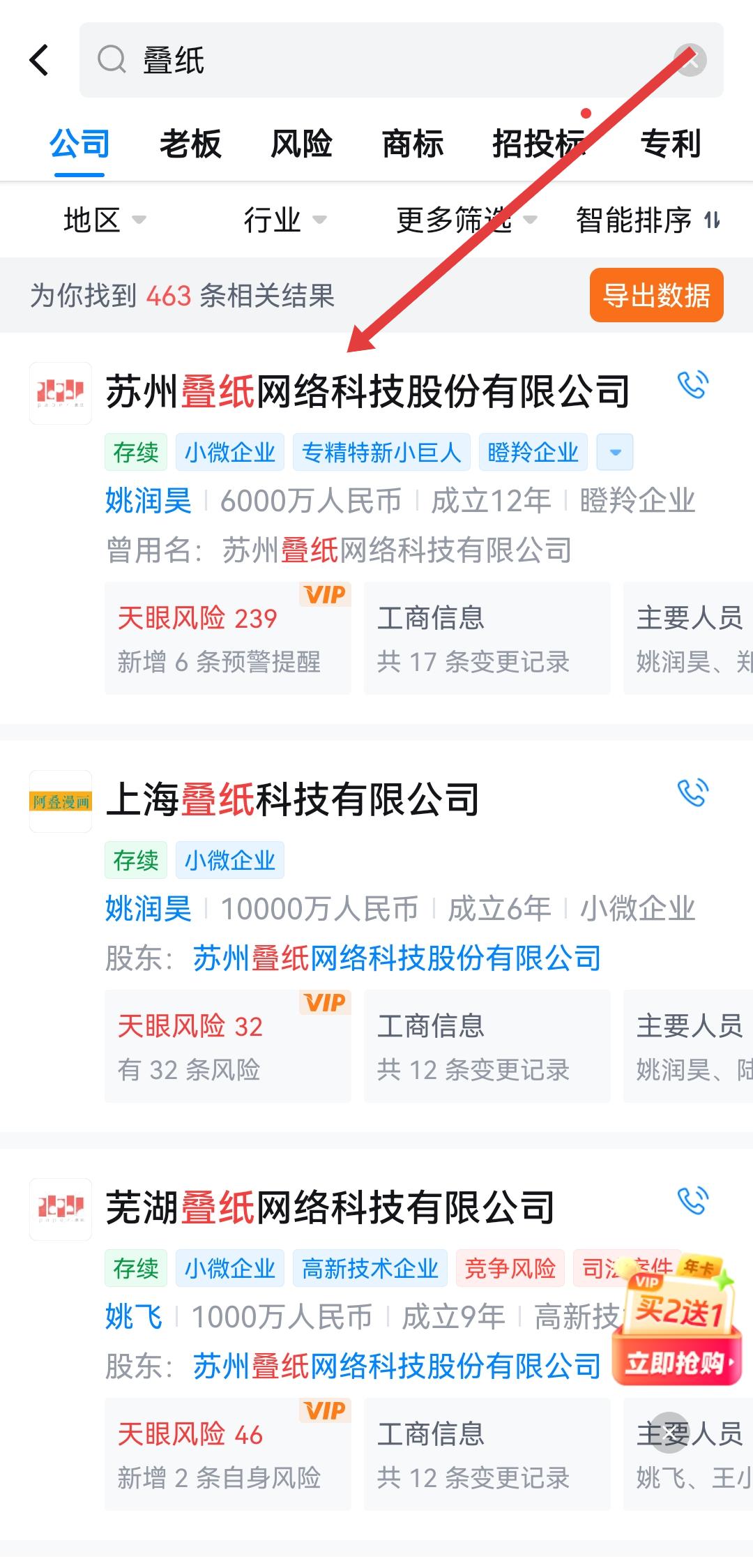
Task: Clear the search text
Action: (x=690, y=60)
